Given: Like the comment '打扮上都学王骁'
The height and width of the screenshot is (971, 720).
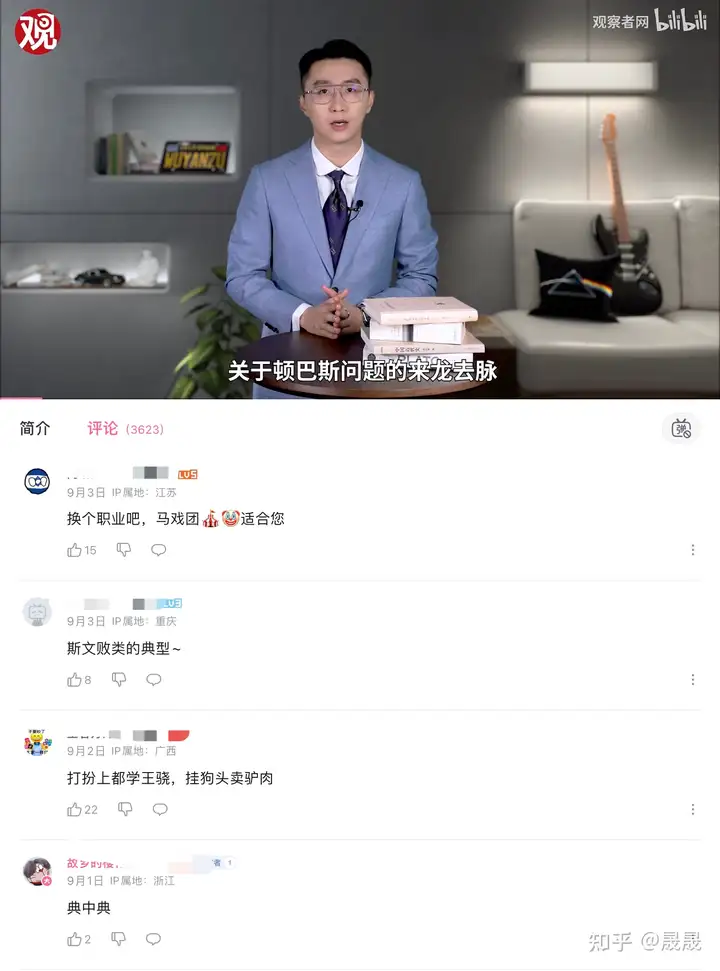Looking at the screenshot, I should coord(75,809).
